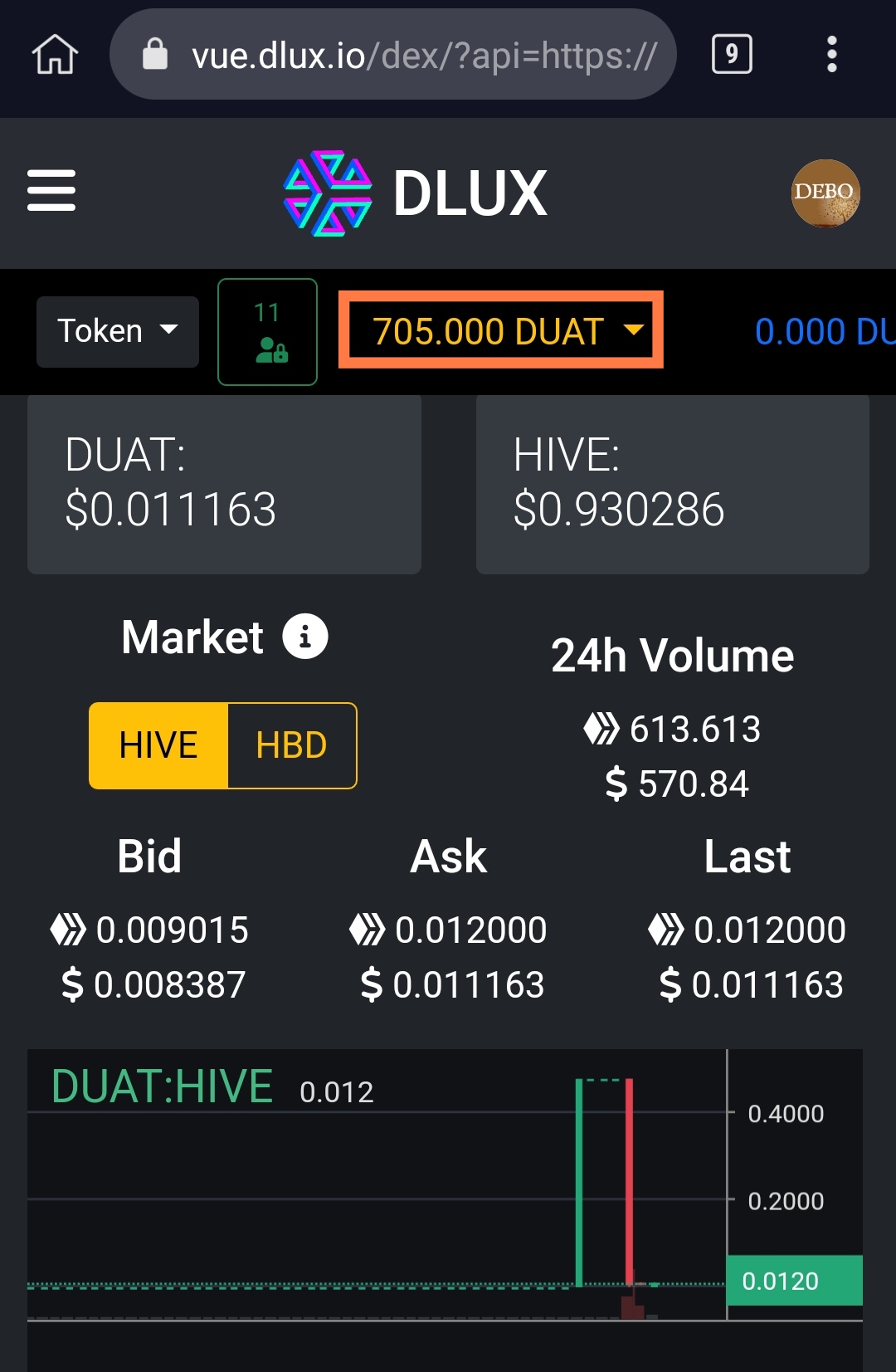Expand the Token dropdown
896x1372 pixels.
point(118,331)
